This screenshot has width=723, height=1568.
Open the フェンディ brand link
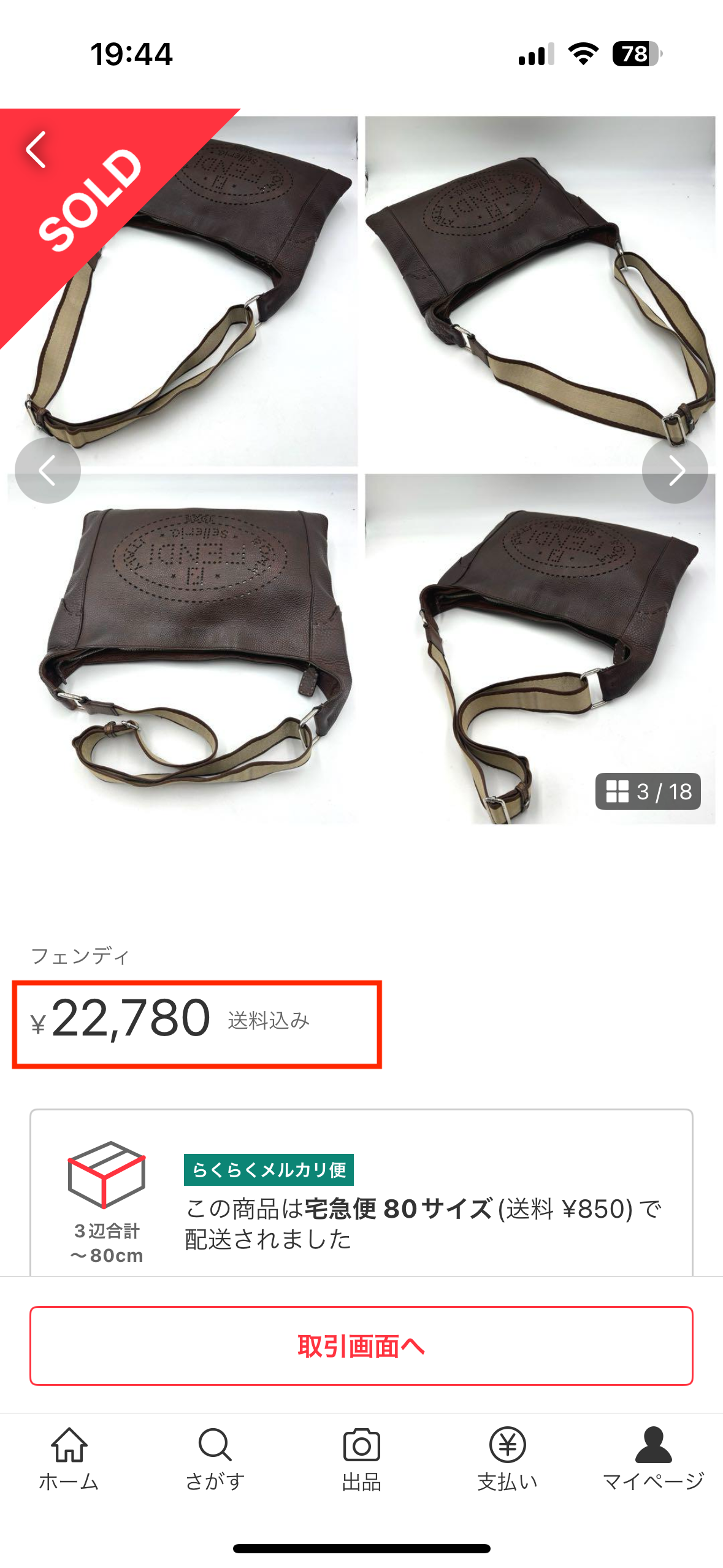pyautogui.click(x=80, y=956)
